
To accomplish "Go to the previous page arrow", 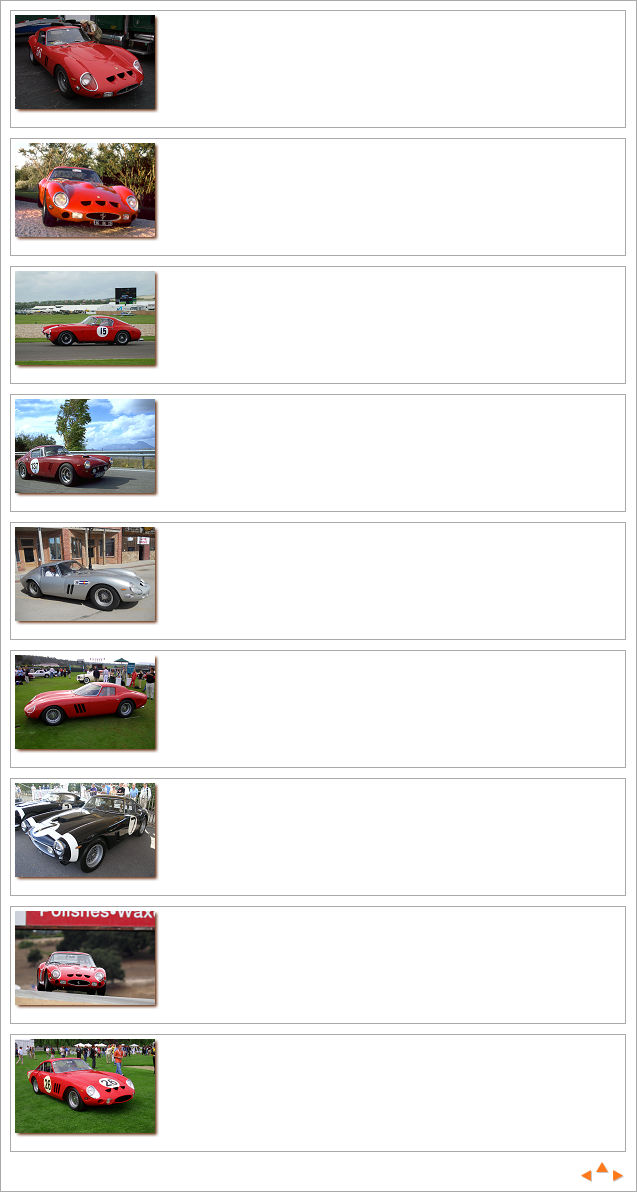I will (586, 1176).
